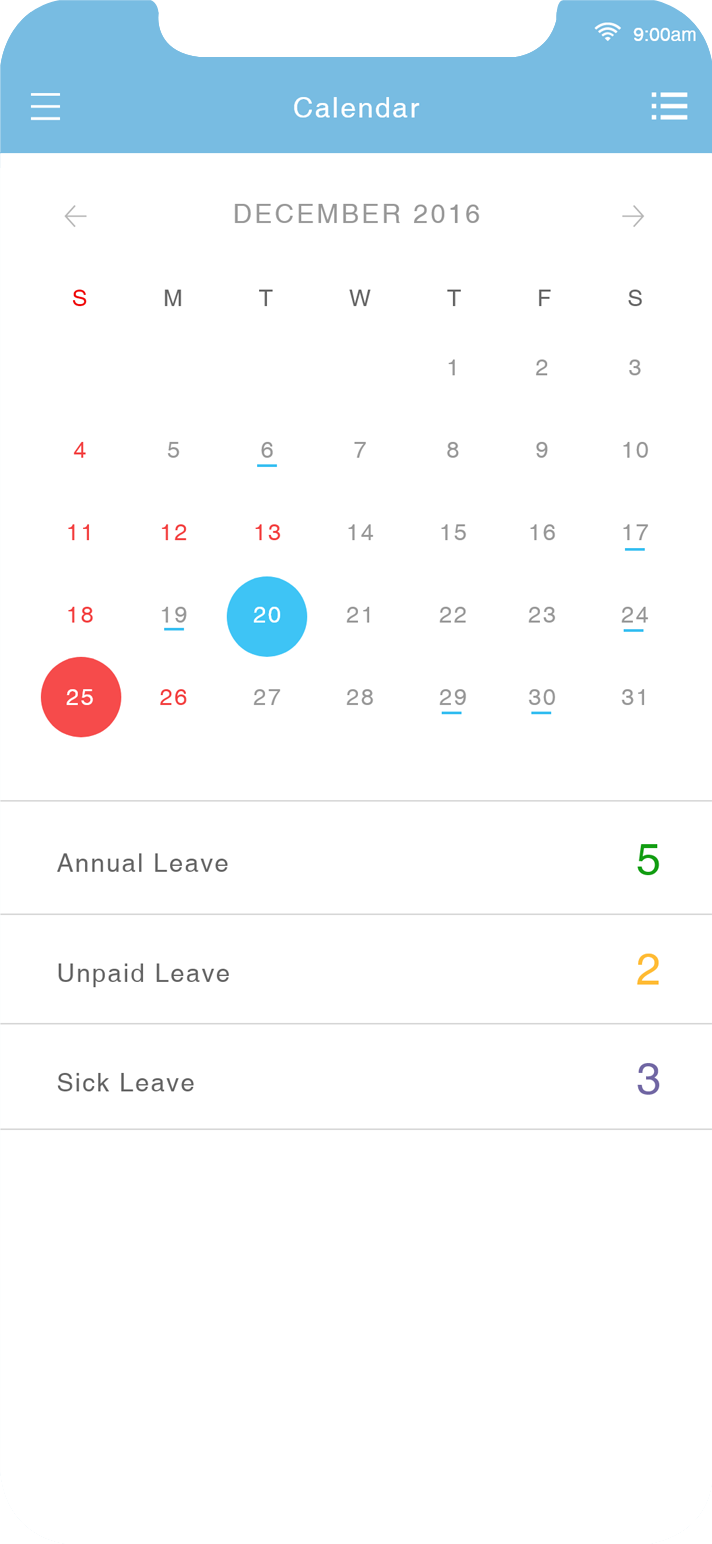Screen dimensions: 712x1544
Task: Select December 31 on the calendar
Action: click(x=635, y=698)
